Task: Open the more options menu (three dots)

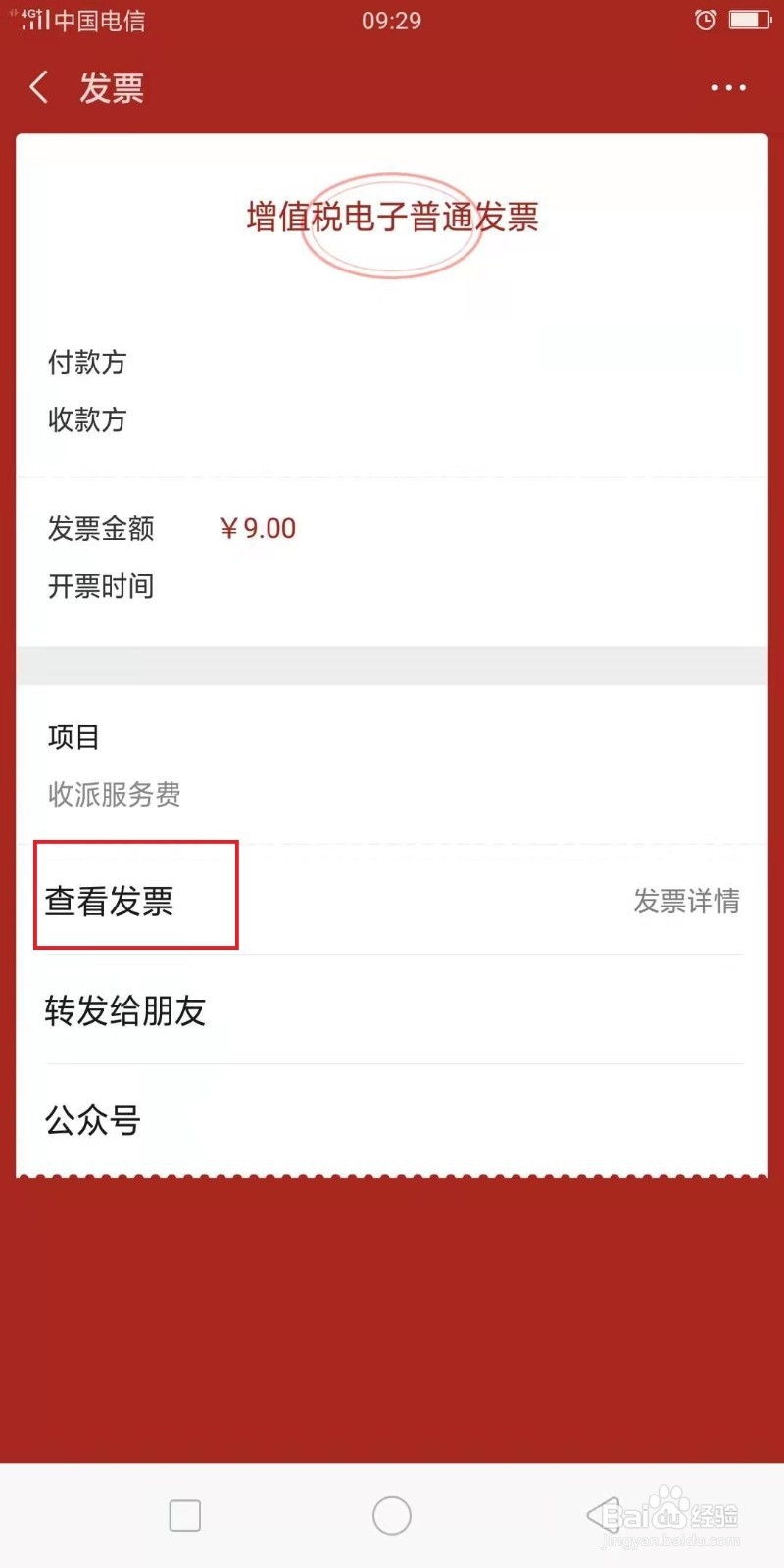Action: 727,87
